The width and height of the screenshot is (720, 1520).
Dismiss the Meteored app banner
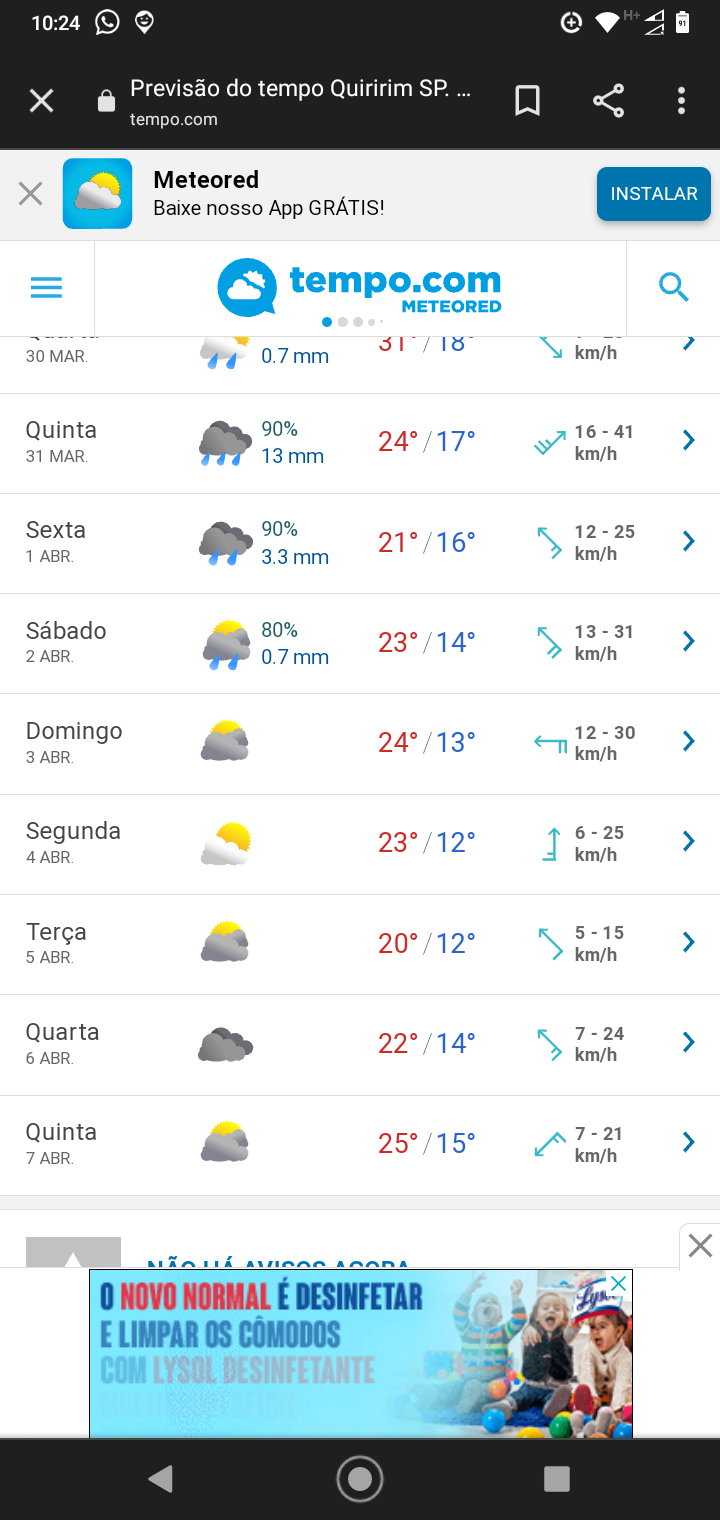click(31, 194)
